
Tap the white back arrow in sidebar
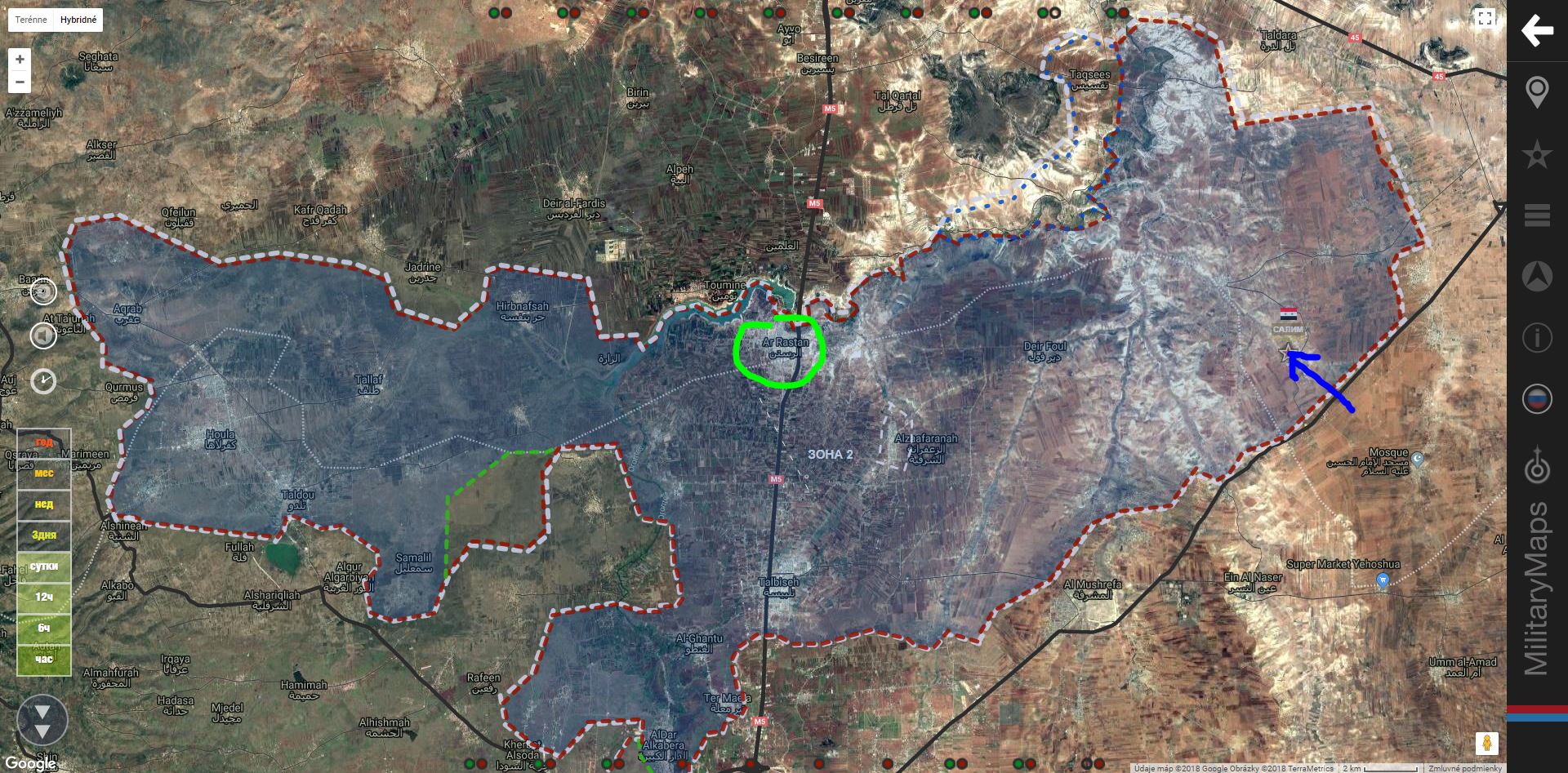tap(1537, 31)
